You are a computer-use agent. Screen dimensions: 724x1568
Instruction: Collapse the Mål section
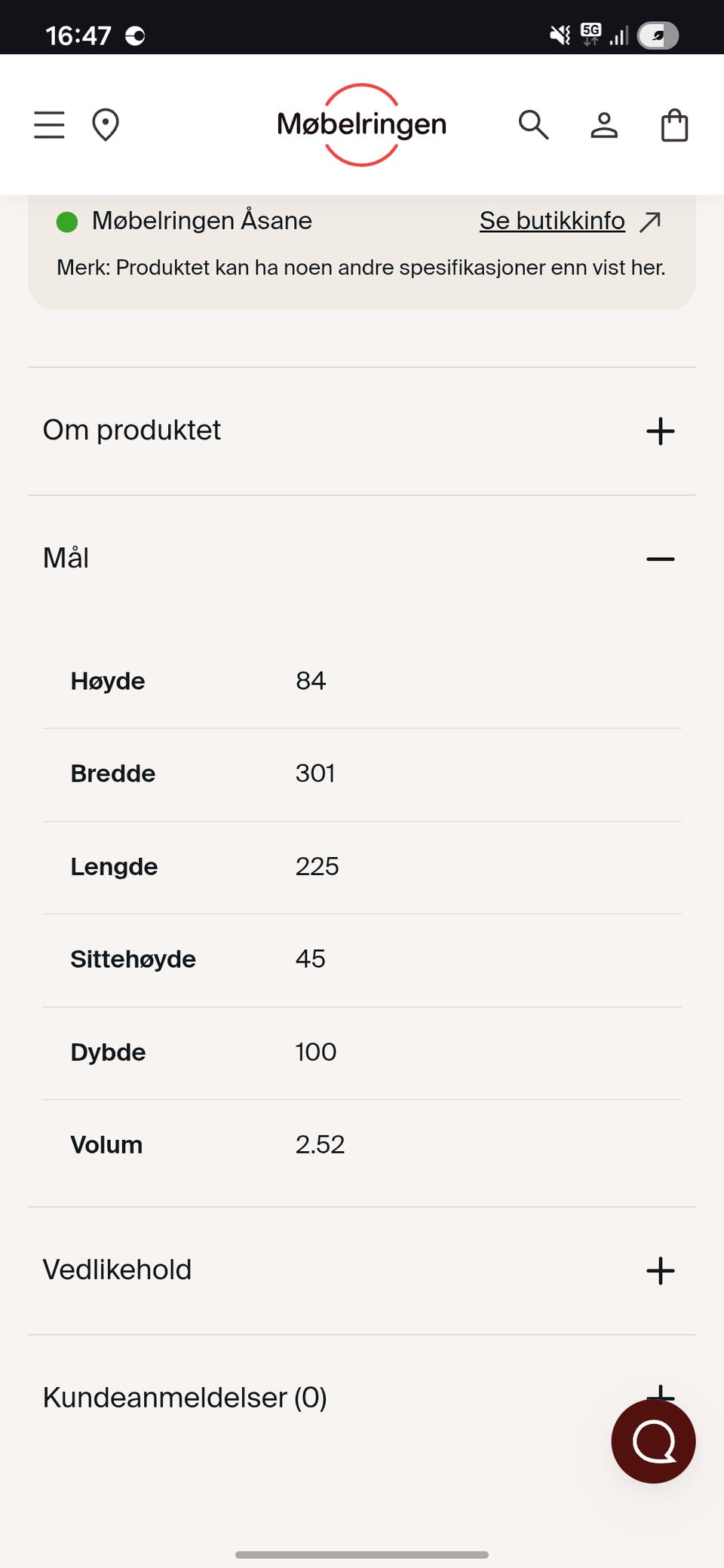pos(362,559)
